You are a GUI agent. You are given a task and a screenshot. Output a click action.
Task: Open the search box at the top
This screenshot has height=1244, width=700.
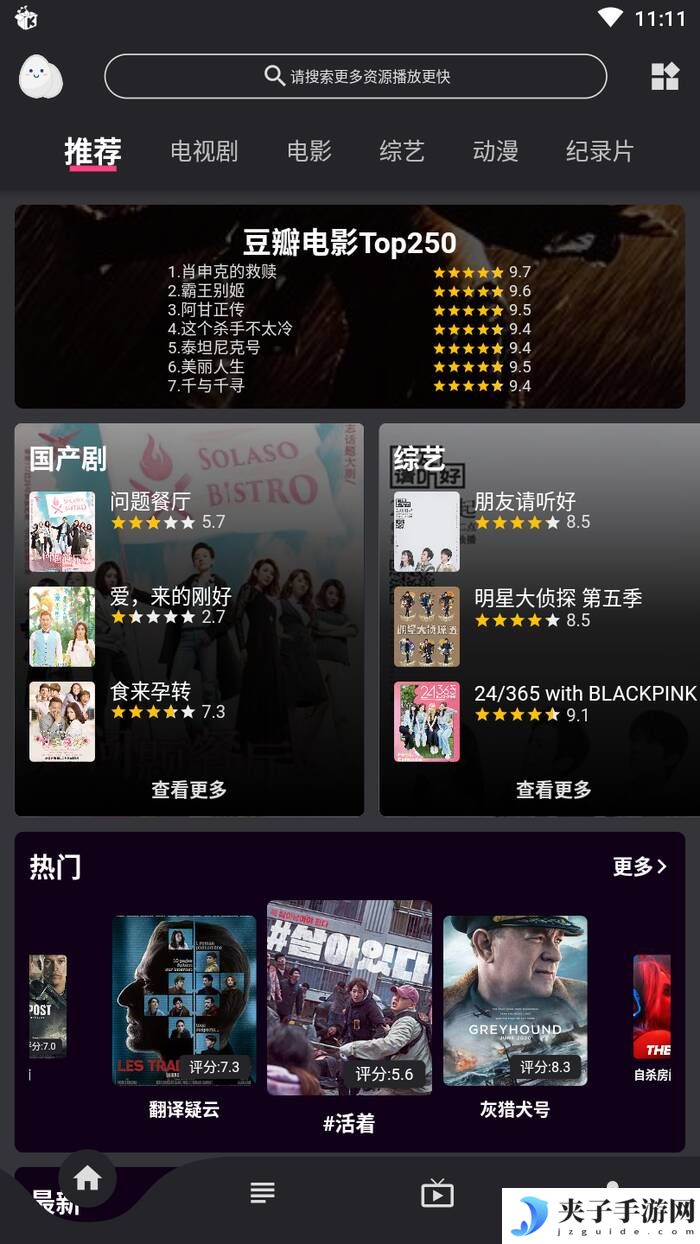355,76
